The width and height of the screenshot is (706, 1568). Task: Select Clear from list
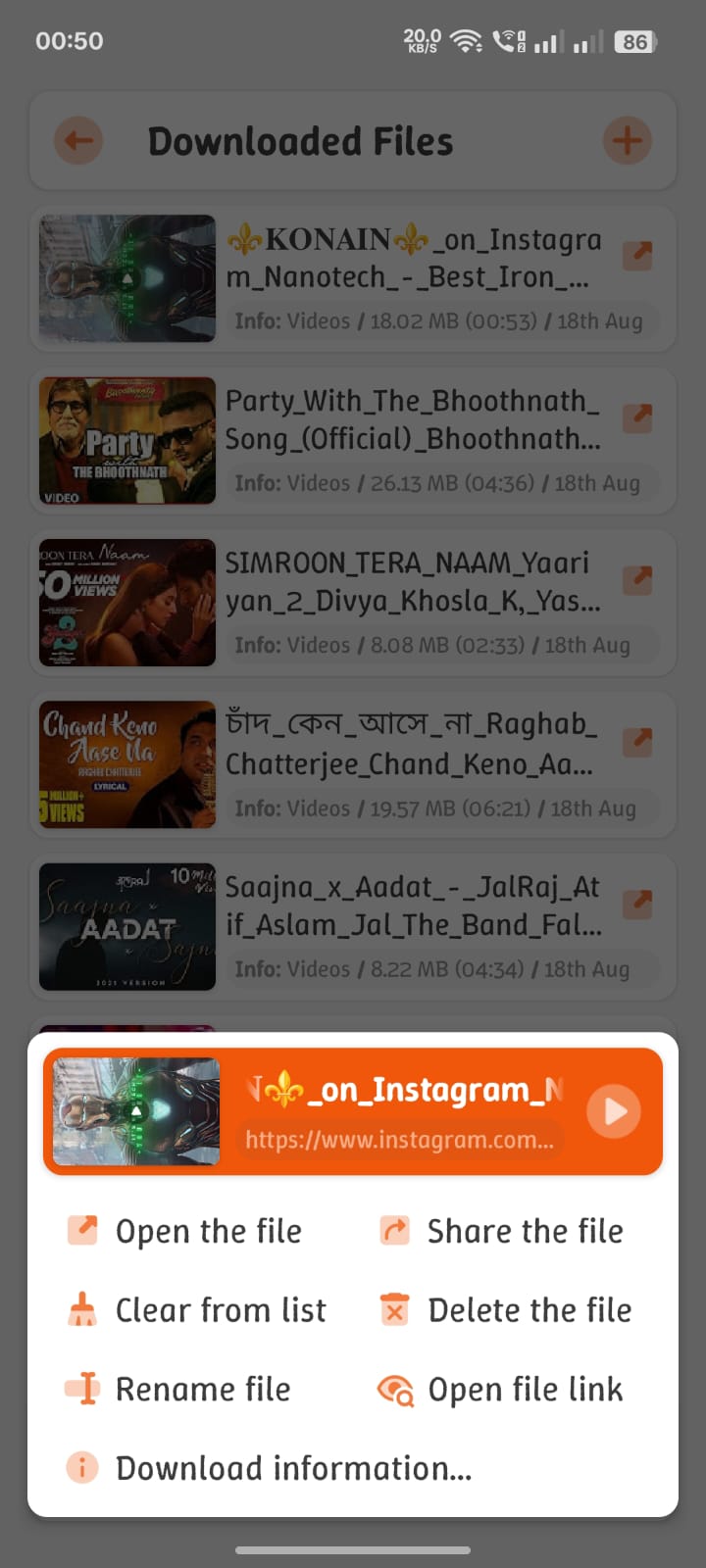pos(198,1310)
